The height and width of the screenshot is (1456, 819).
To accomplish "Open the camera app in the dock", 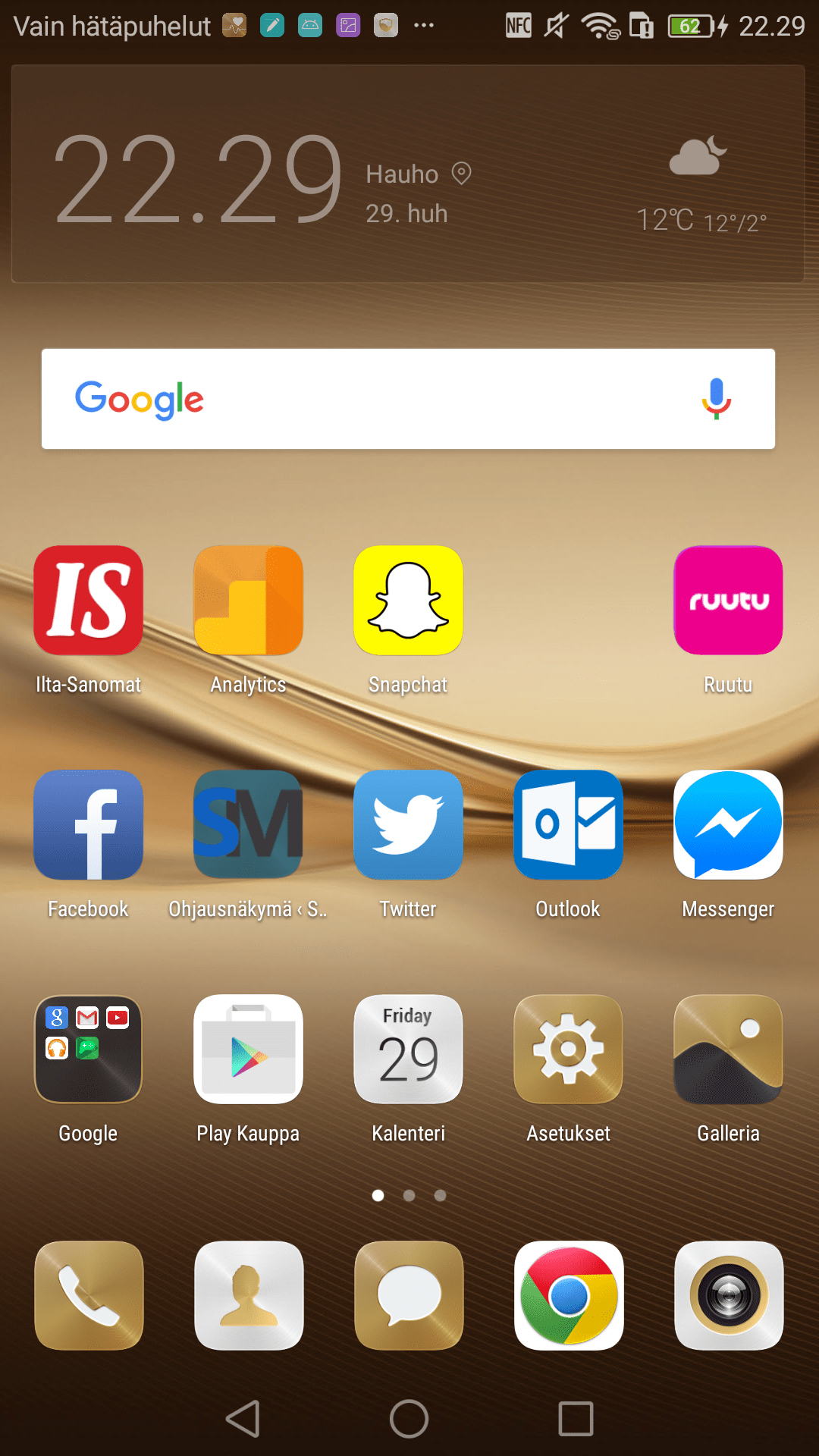I will (728, 1295).
